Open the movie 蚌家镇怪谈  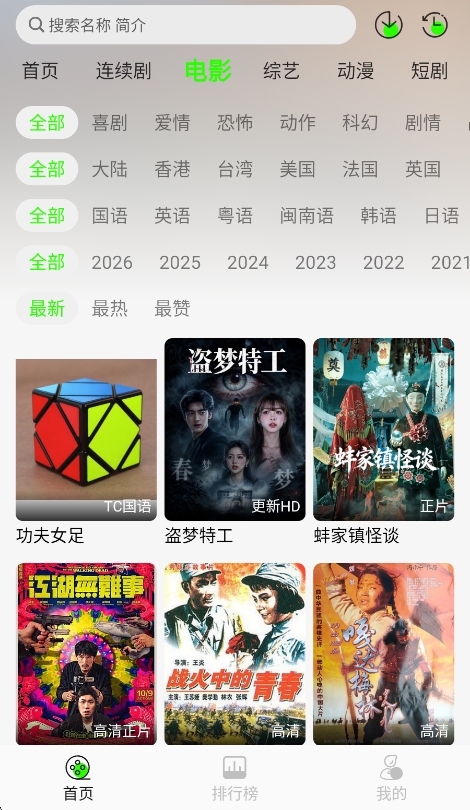click(384, 430)
